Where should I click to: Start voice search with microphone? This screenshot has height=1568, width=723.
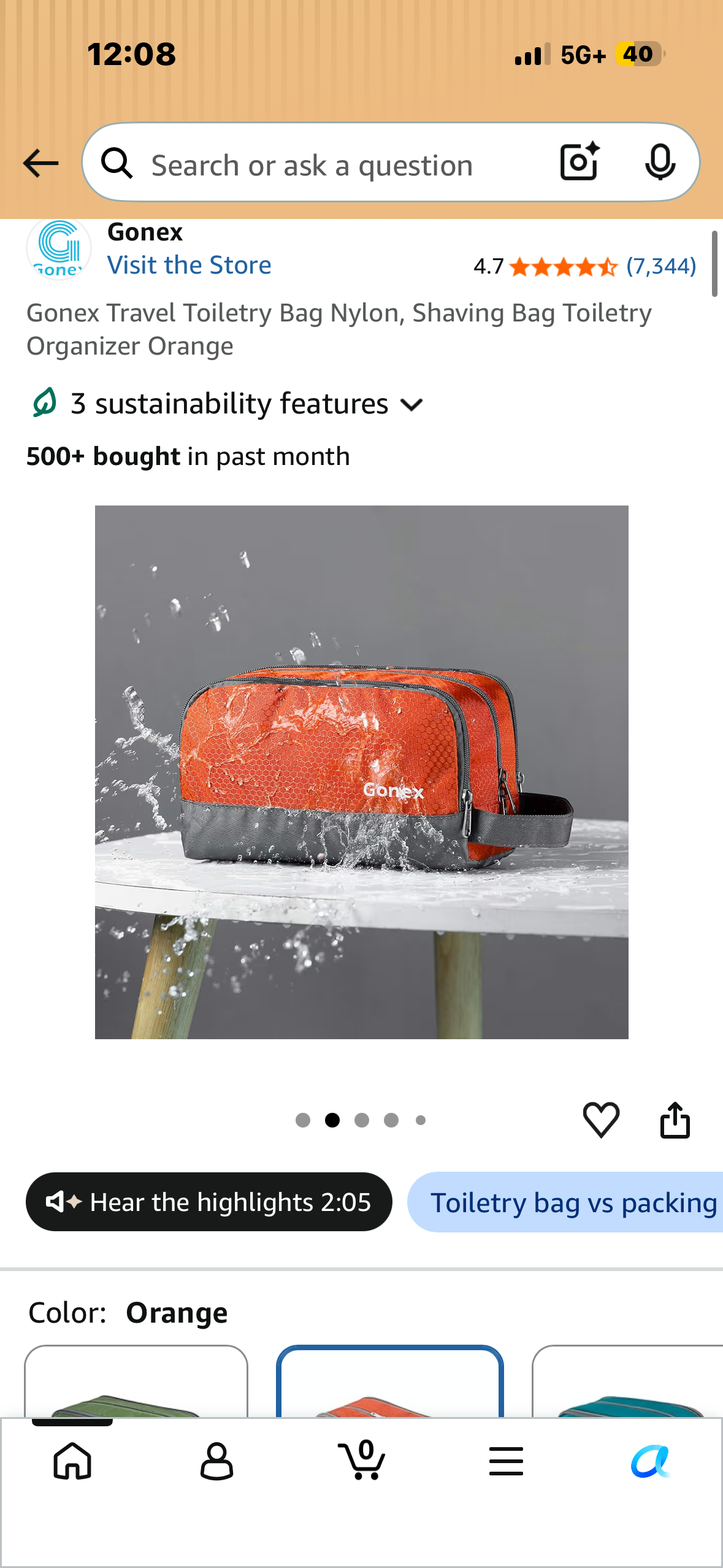(x=660, y=163)
